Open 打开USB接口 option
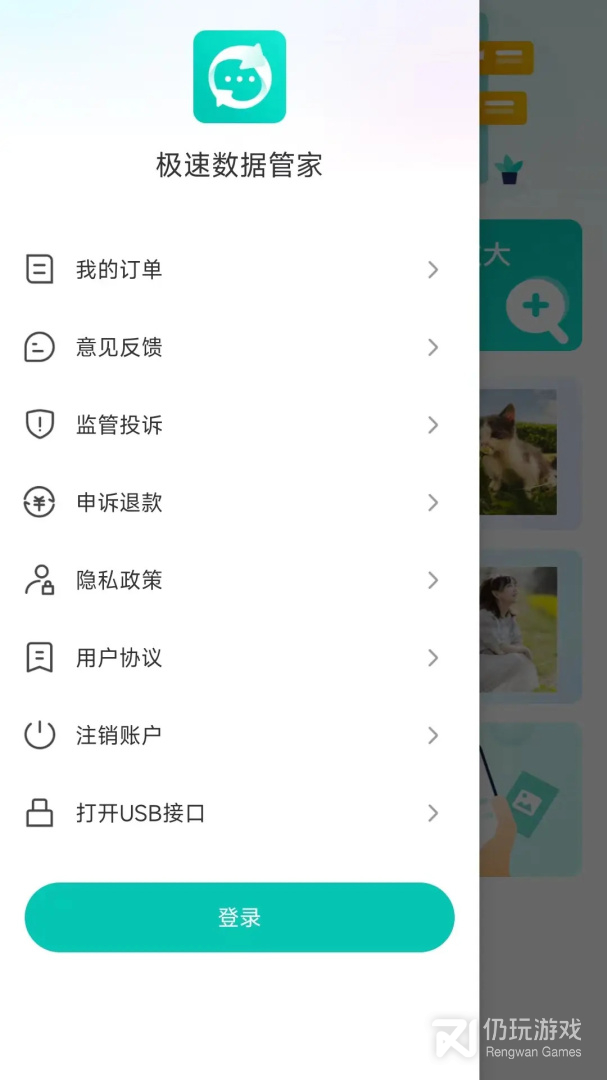 [x=232, y=813]
